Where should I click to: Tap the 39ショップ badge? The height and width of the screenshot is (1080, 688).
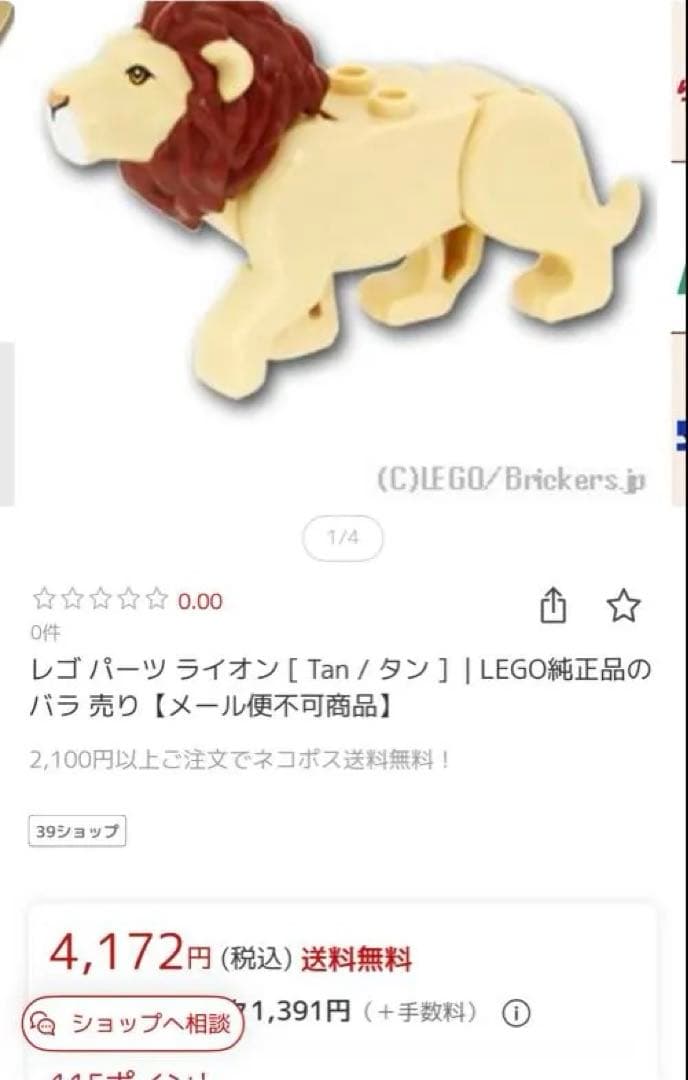77,831
